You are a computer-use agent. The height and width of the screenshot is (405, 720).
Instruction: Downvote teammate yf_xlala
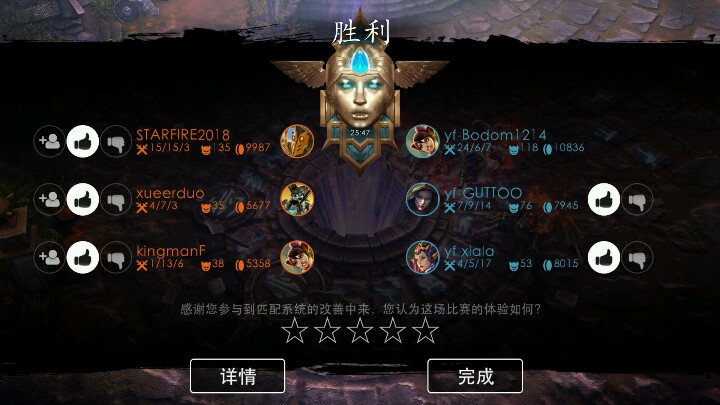pos(636,257)
